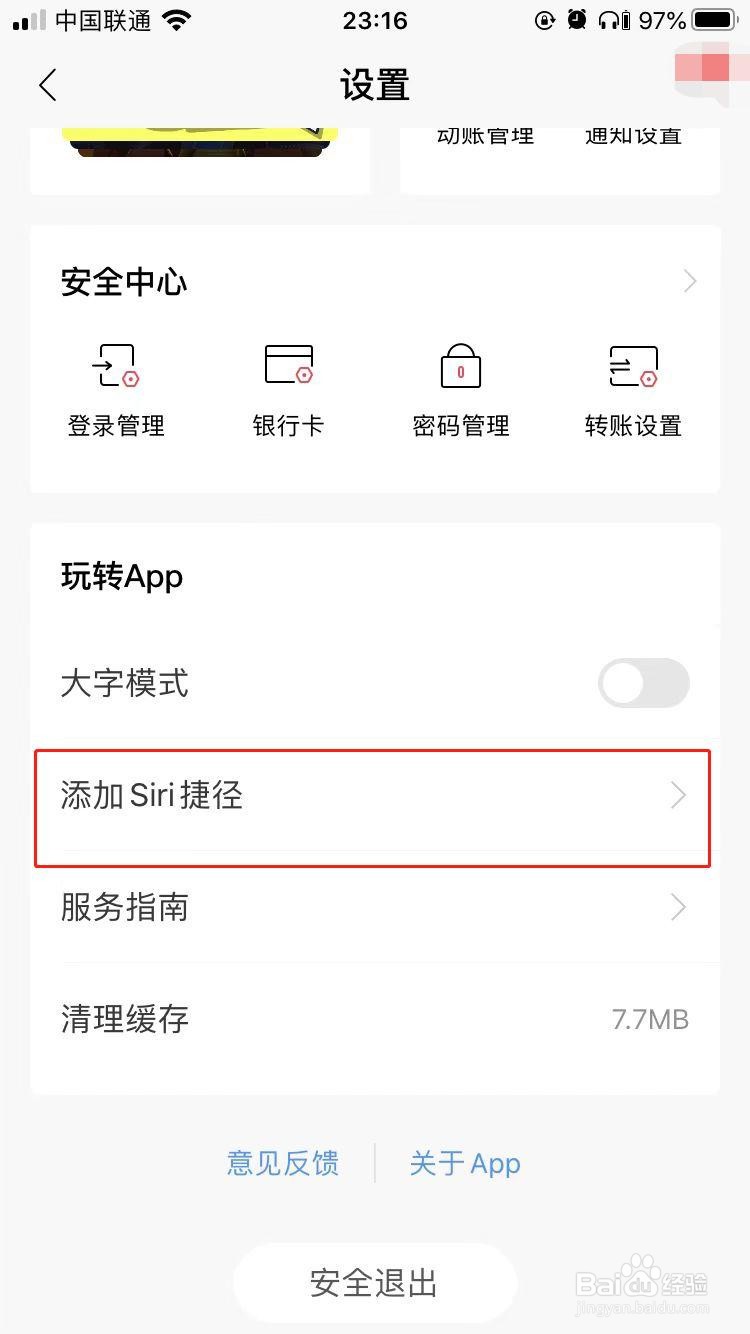Tap the back arrow at top left
750x1334 pixels.
click(47, 84)
